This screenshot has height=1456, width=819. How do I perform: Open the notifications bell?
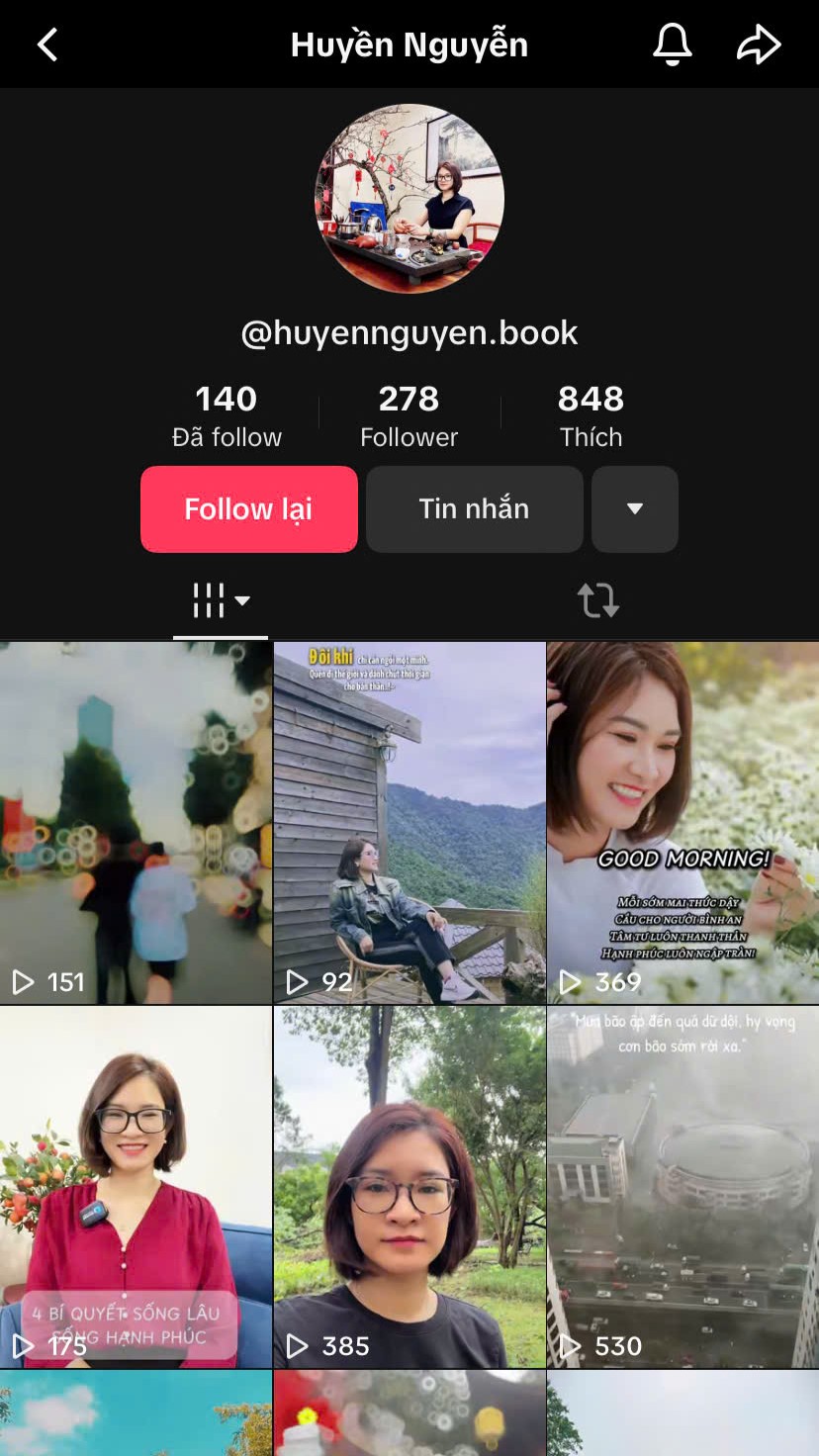[672, 45]
